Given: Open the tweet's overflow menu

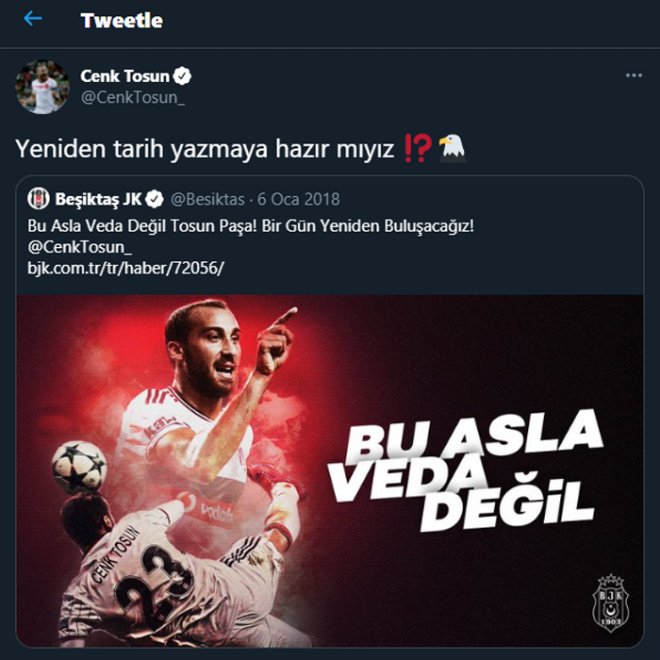Looking at the screenshot, I should (x=633, y=76).
